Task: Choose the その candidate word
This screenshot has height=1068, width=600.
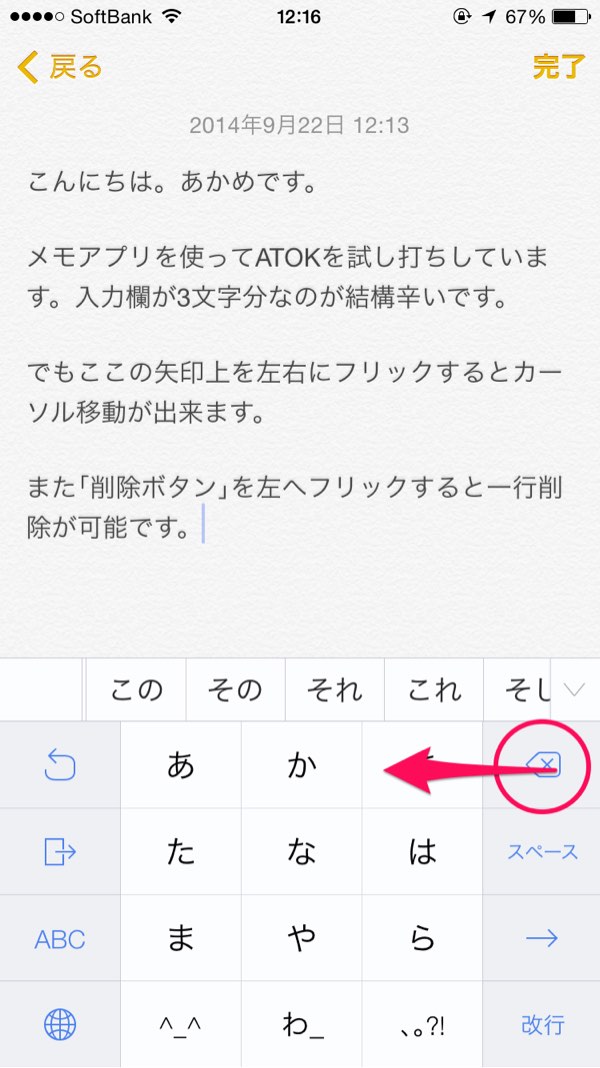Action: tap(236, 690)
